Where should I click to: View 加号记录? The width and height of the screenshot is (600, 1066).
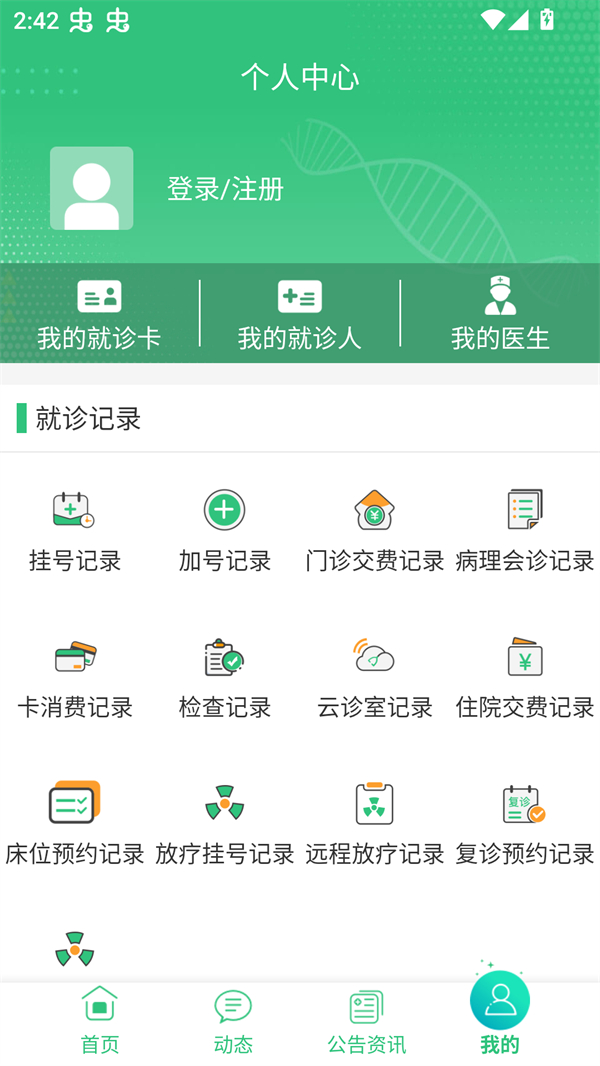tap(225, 530)
